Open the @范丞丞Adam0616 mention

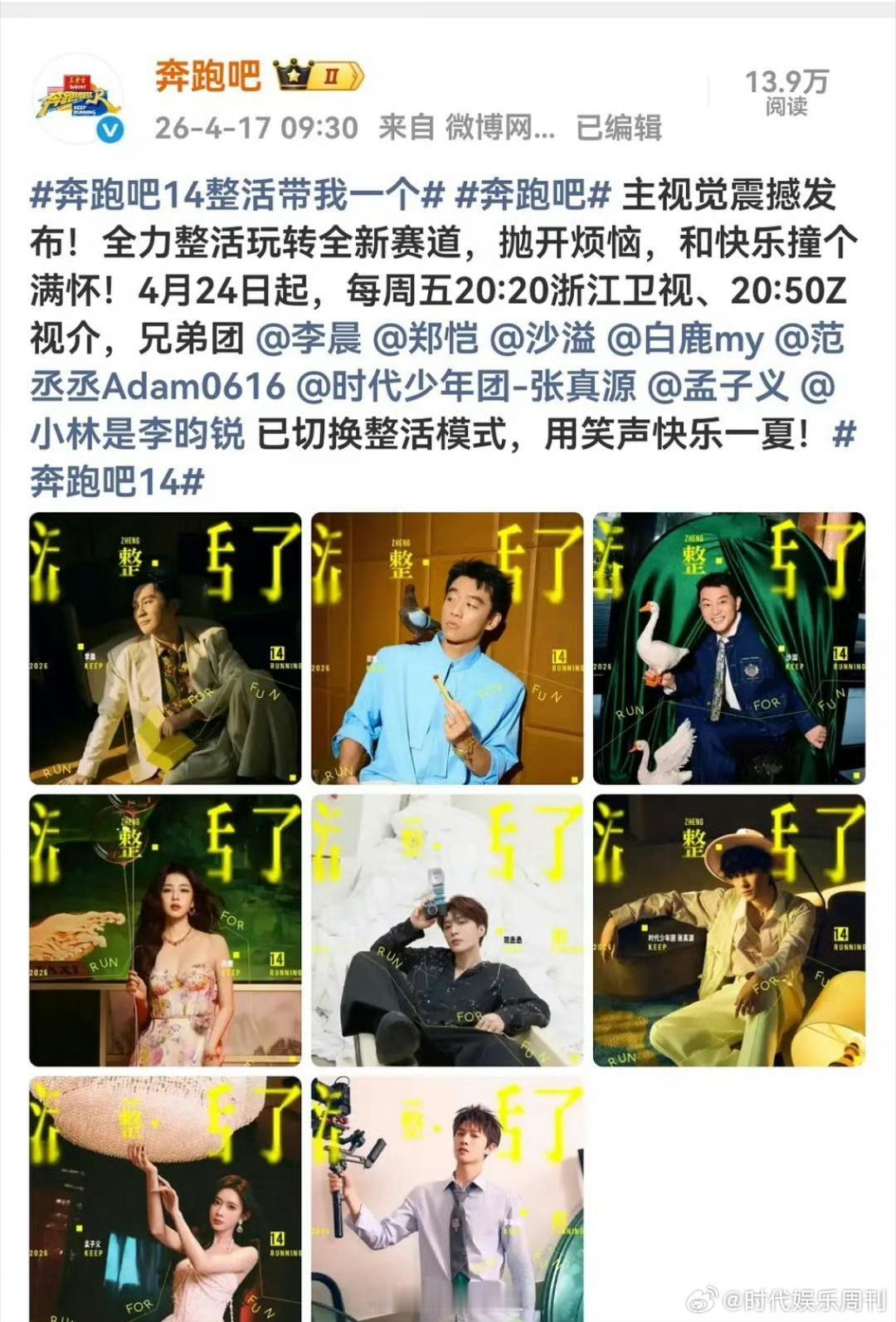click(x=158, y=386)
